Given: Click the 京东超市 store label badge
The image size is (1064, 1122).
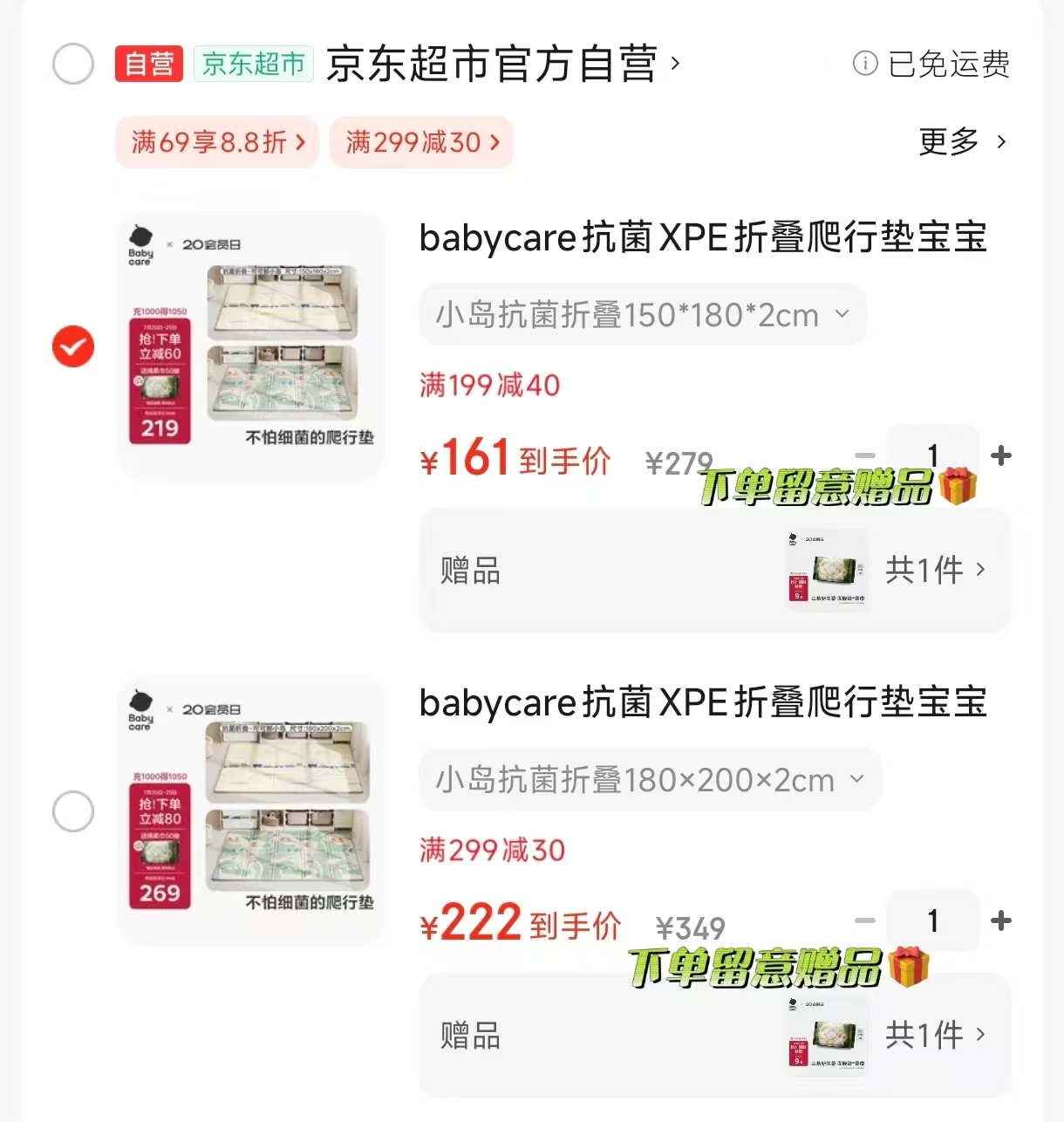Looking at the screenshot, I should click(253, 64).
